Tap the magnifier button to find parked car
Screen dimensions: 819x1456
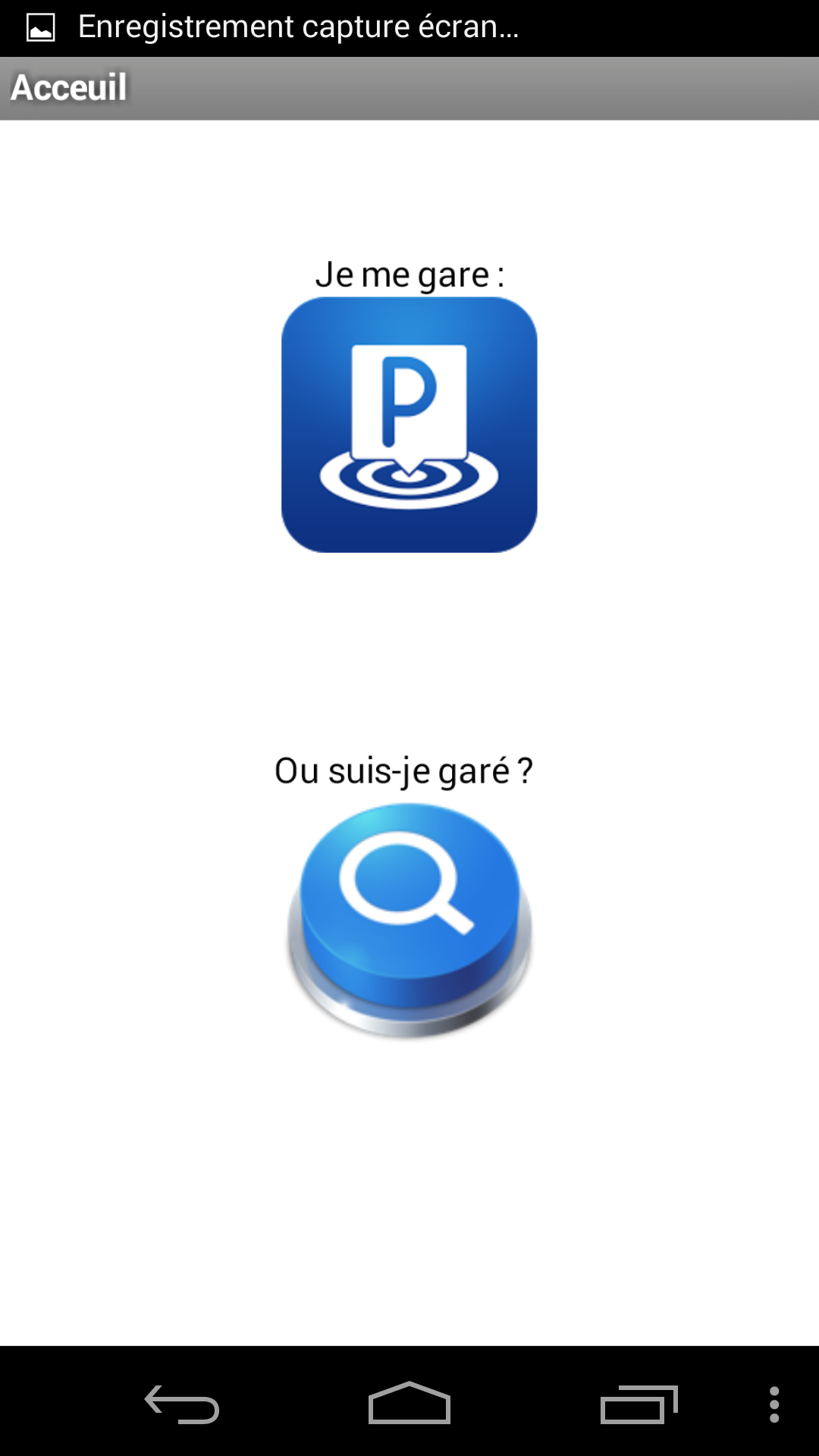(x=409, y=919)
